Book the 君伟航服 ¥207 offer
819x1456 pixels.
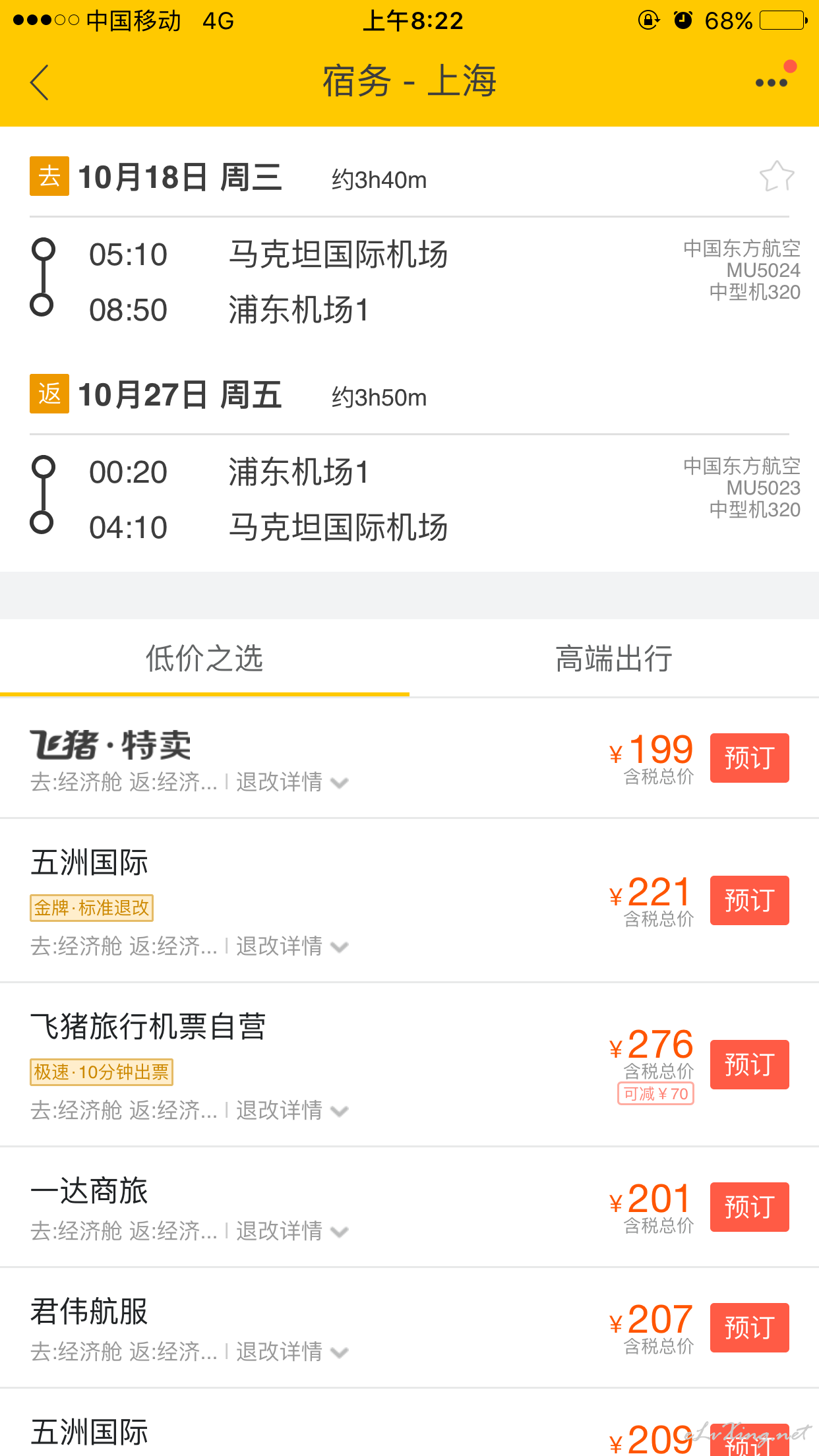[749, 1327]
